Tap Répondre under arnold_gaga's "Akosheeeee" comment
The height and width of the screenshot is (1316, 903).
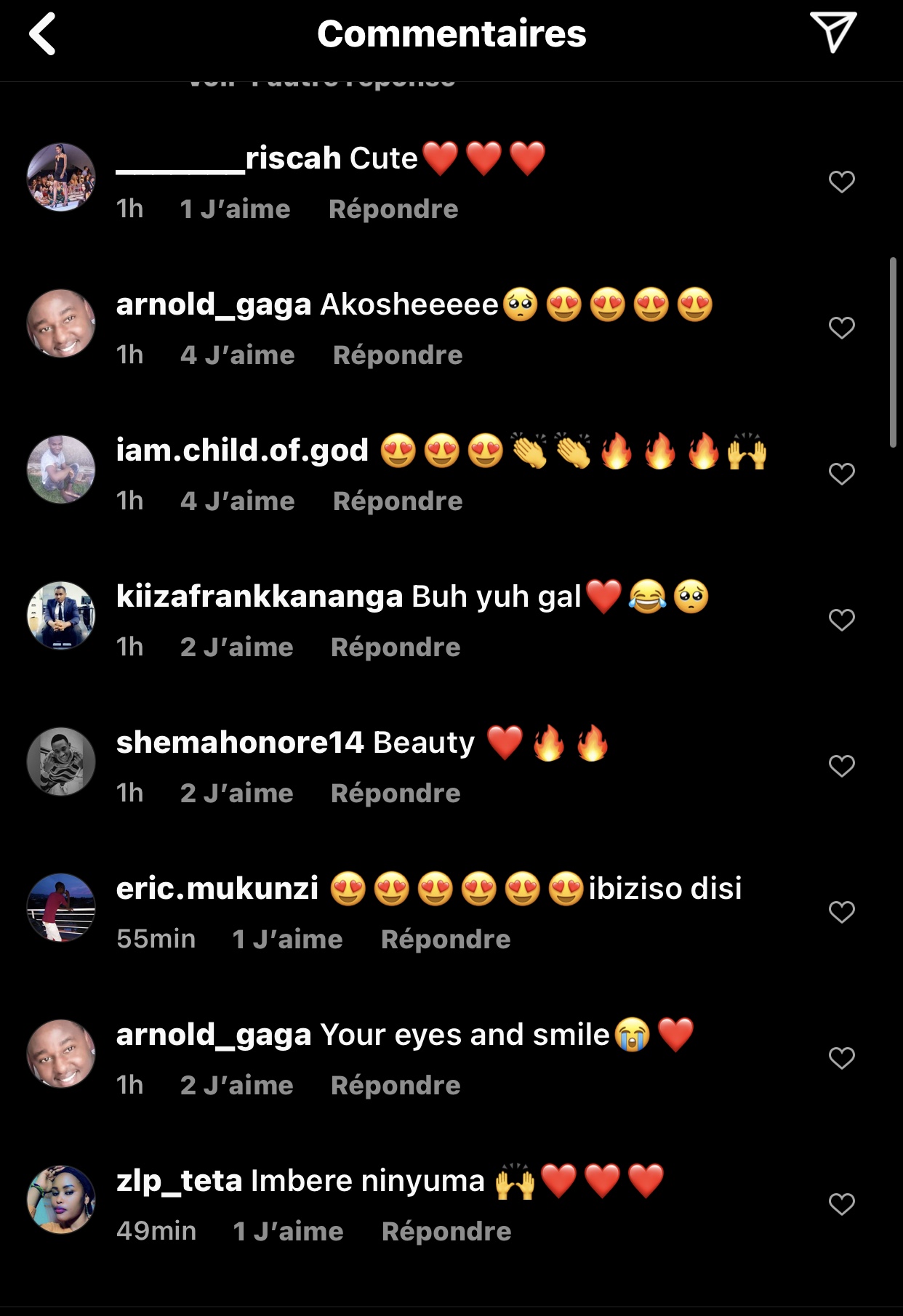pos(398,355)
